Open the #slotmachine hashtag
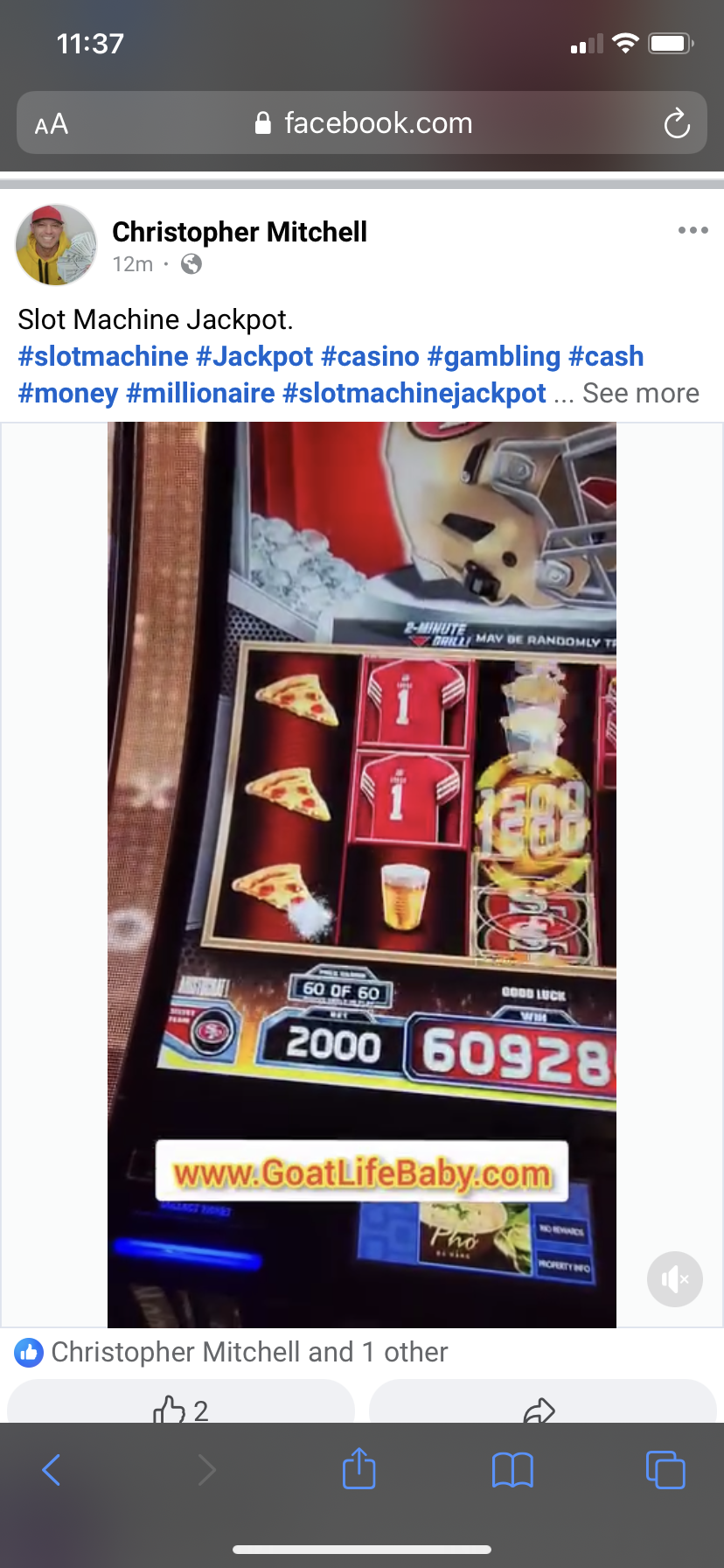Viewport: 724px width, 1568px height. pyautogui.click(x=103, y=356)
